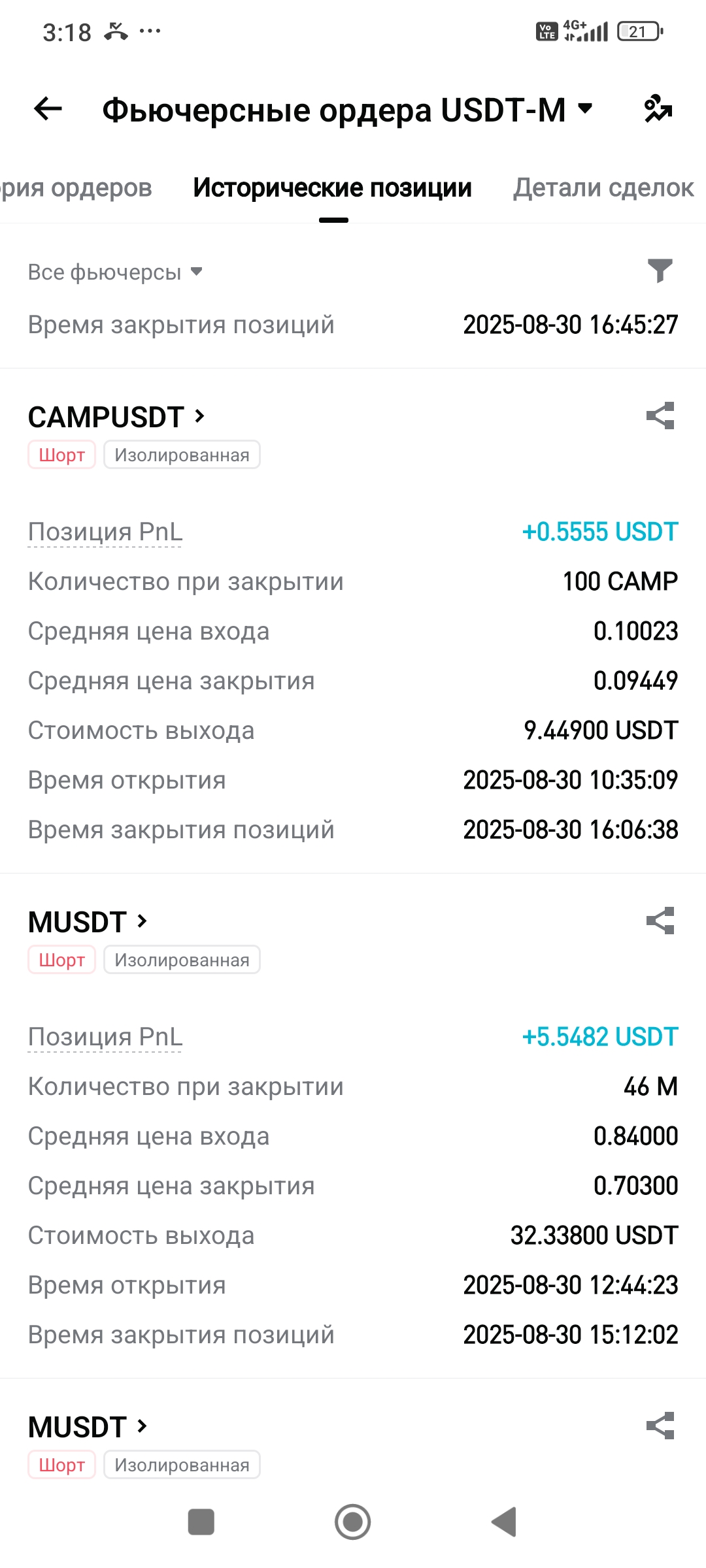Open the analysis icon in the top right
The width and height of the screenshot is (706, 1568).
click(x=658, y=108)
